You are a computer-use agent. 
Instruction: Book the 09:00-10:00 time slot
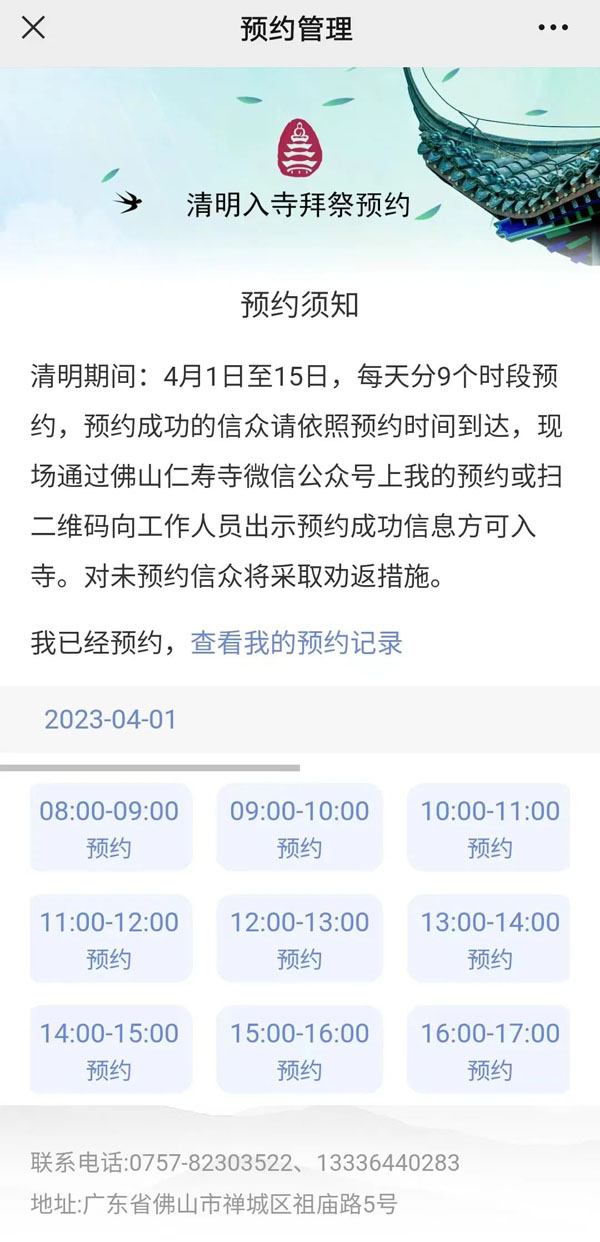coord(299,828)
